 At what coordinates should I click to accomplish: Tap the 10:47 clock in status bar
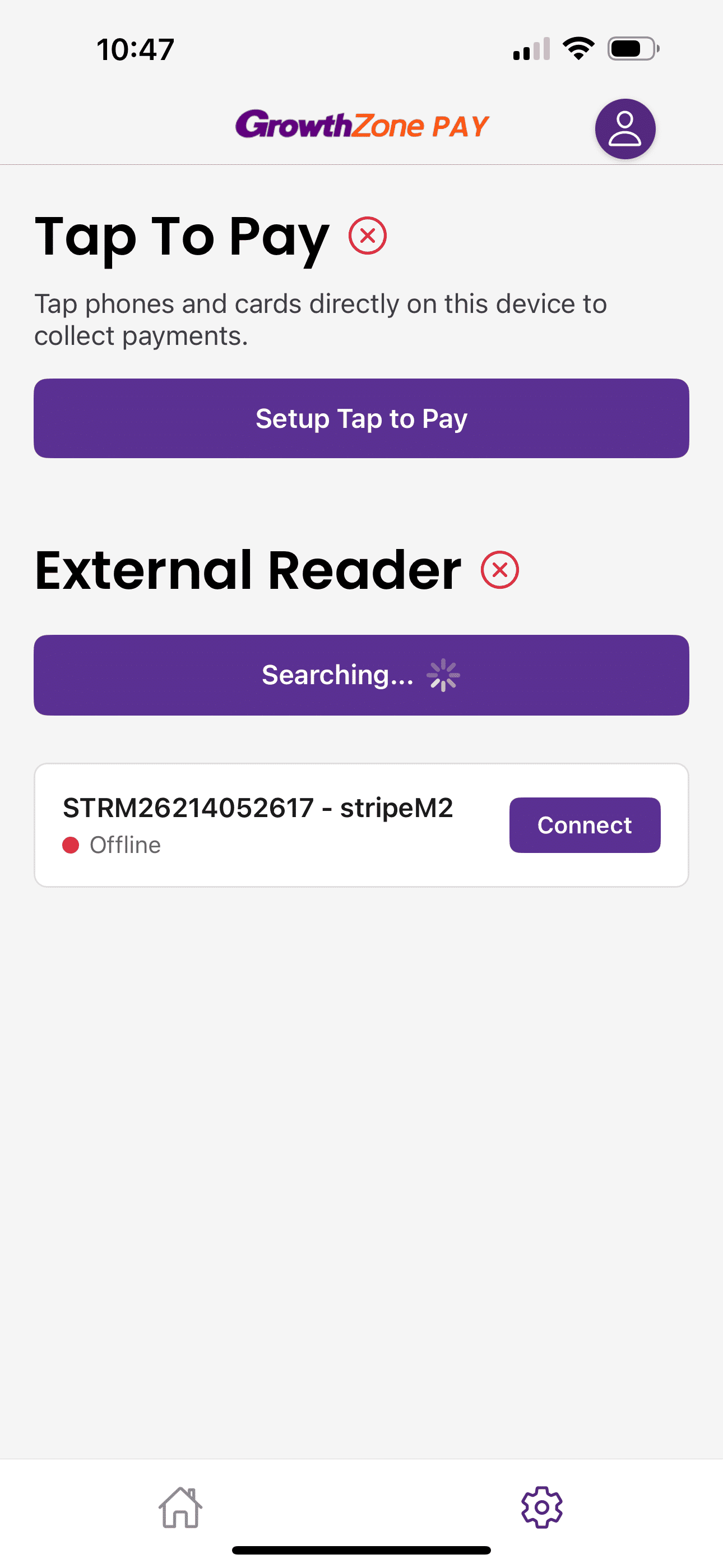(x=135, y=49)
